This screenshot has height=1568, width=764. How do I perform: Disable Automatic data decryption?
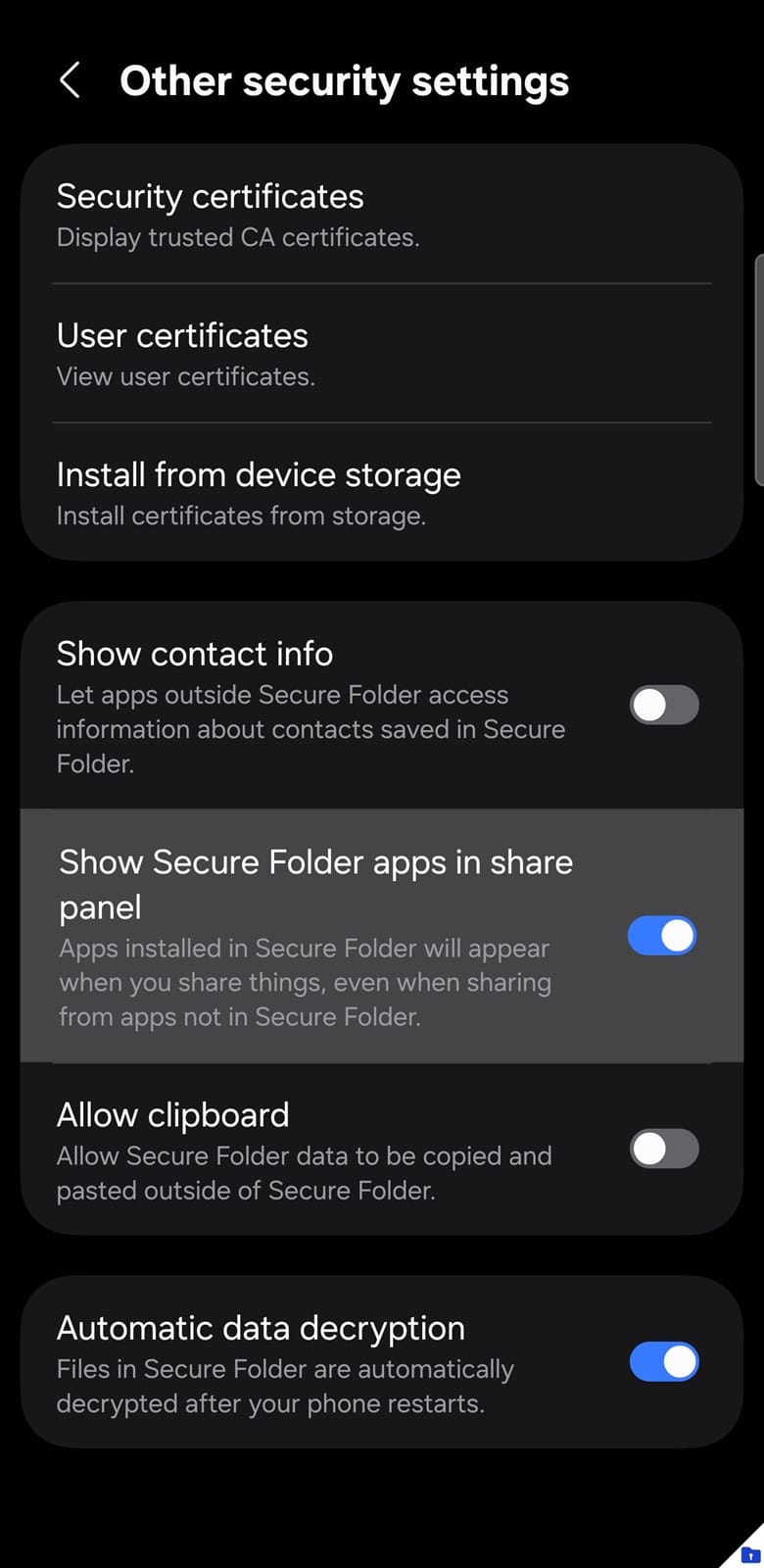pos(663,1362)
